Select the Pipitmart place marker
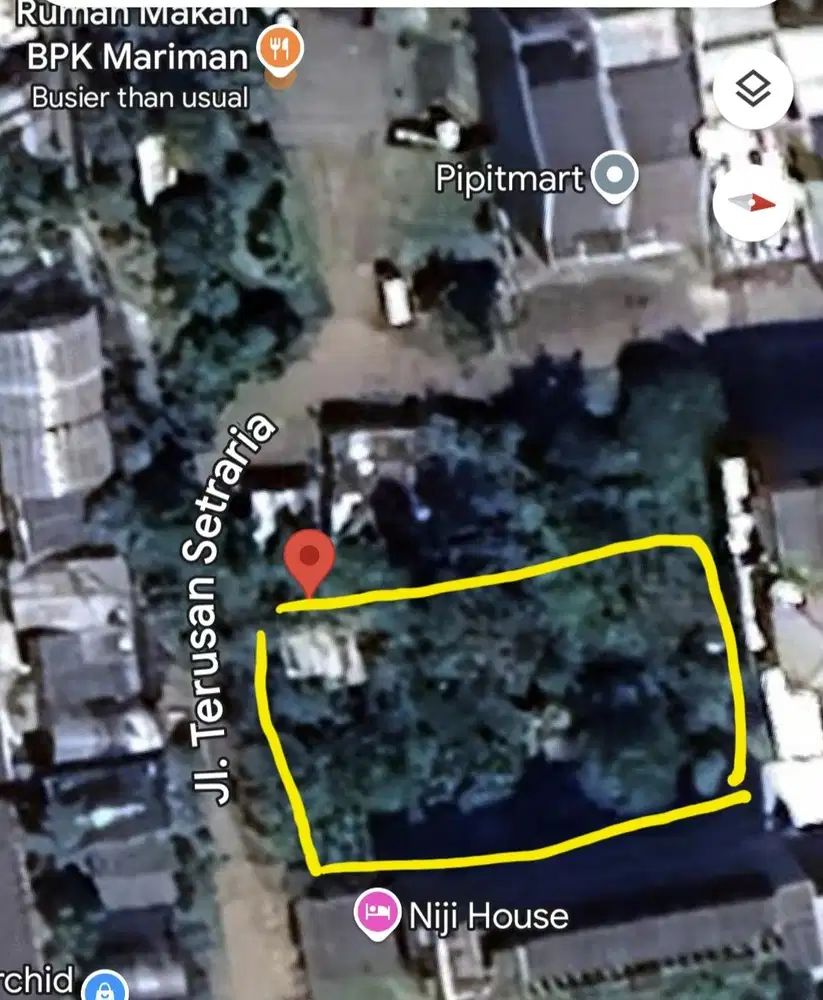Image resolution: width=823 pixels, height=1000 pixels. point(615,177)
